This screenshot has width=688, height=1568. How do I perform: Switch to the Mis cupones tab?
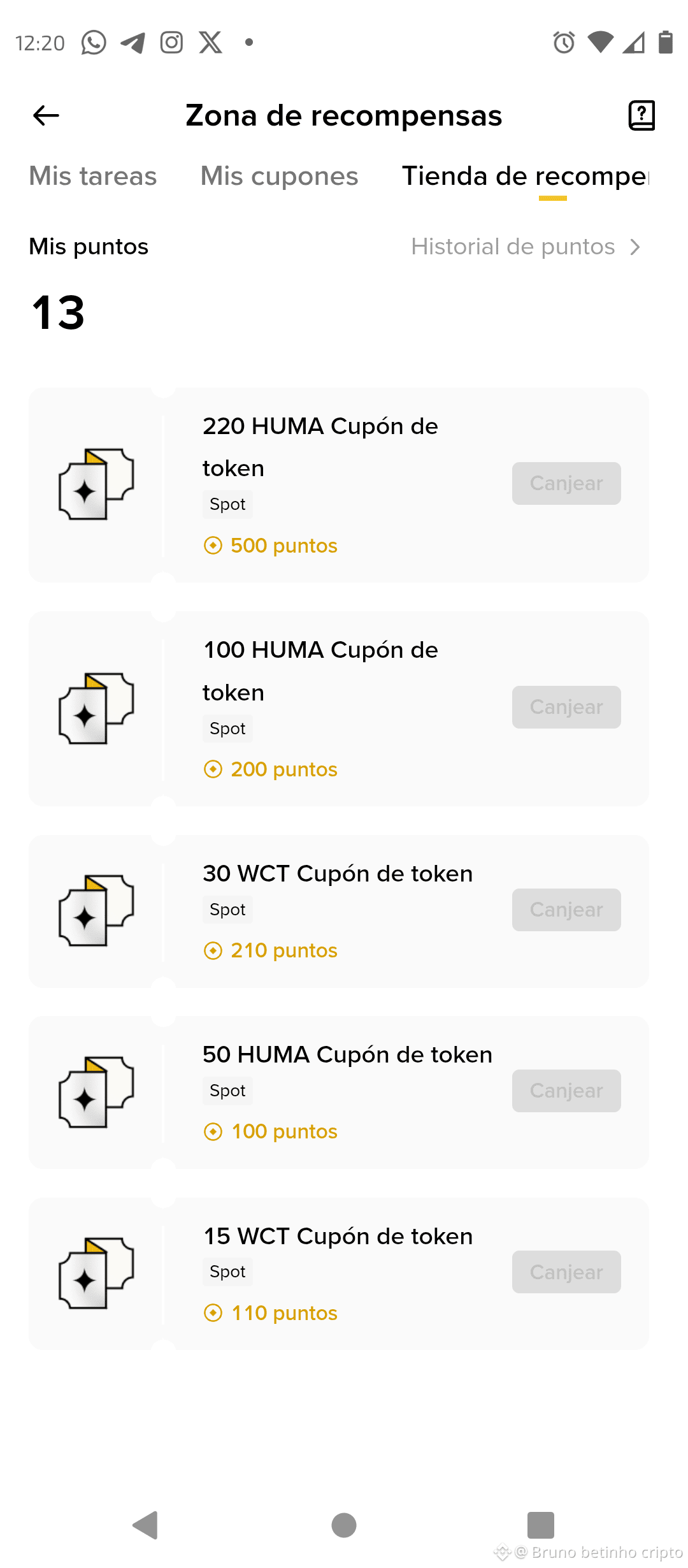click(279, 176)
